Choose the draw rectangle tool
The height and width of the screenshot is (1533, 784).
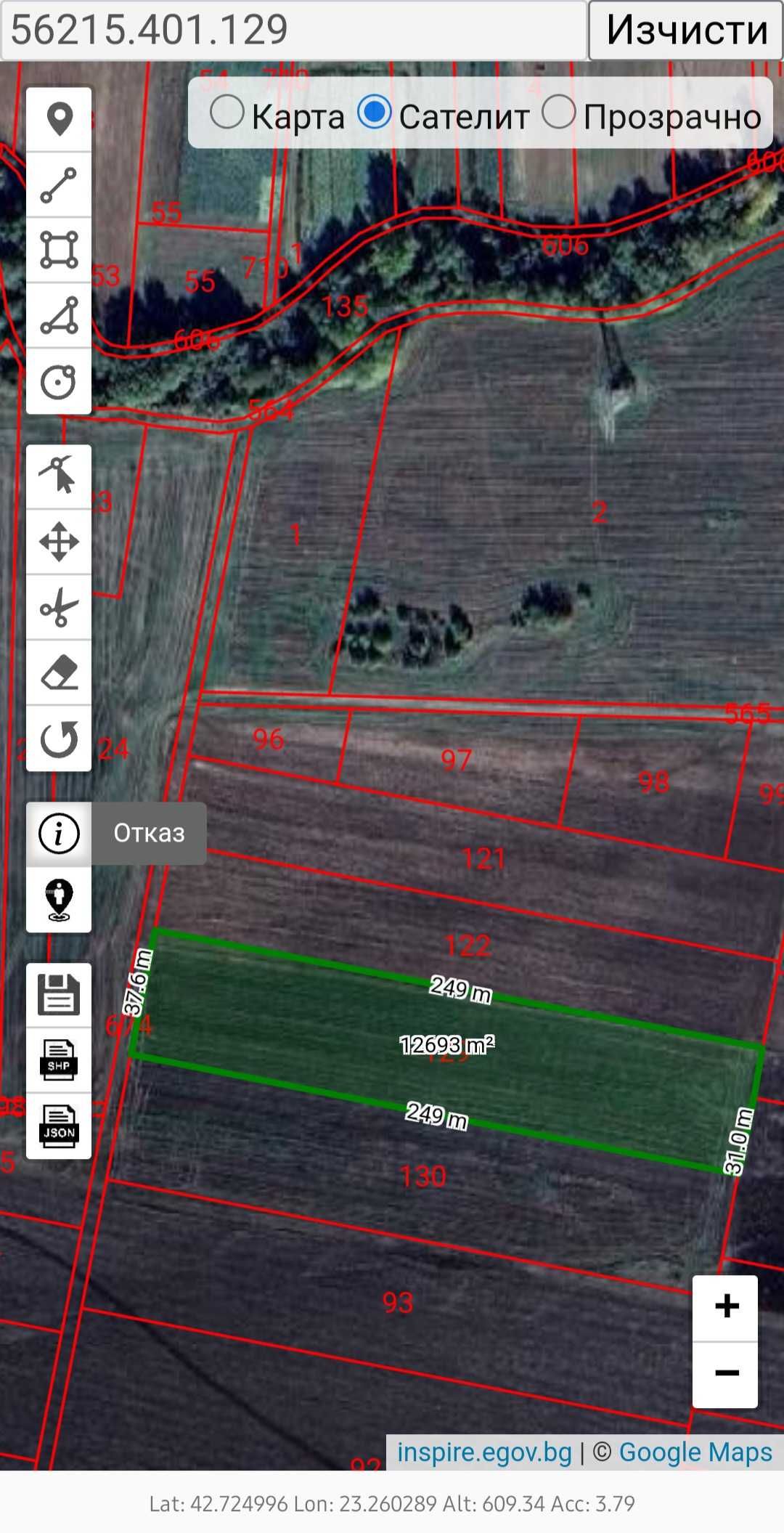pyautogui.click(x=59, y=251)
